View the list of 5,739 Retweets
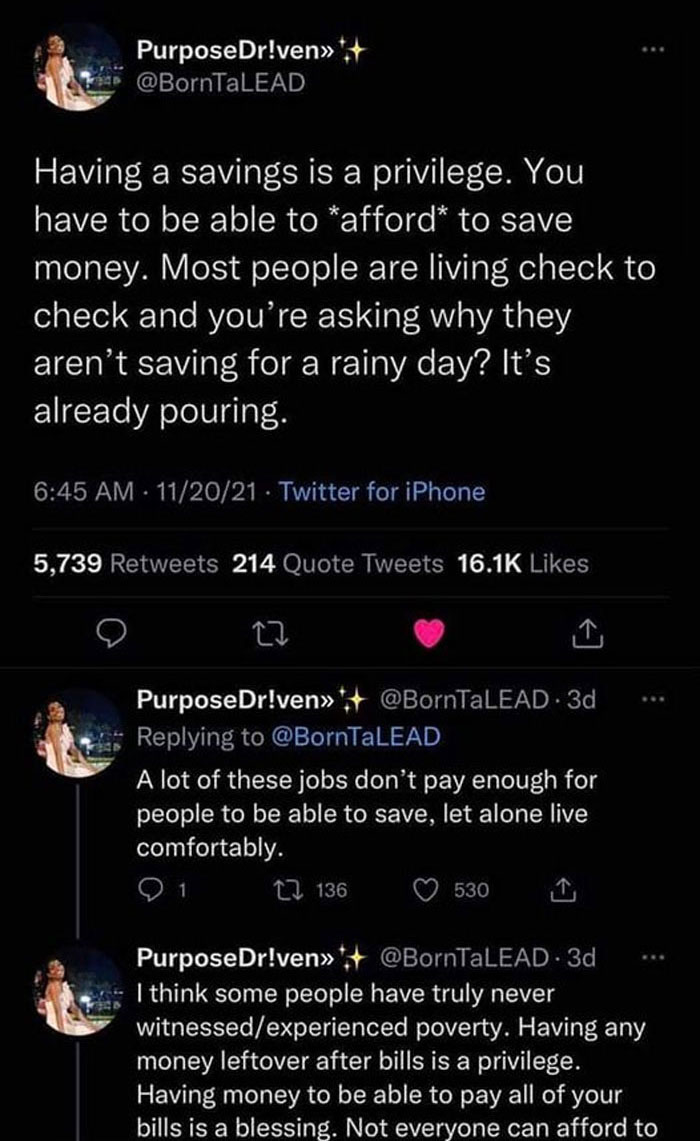This screenshot has width=700, height=1141. pos(126,564)
